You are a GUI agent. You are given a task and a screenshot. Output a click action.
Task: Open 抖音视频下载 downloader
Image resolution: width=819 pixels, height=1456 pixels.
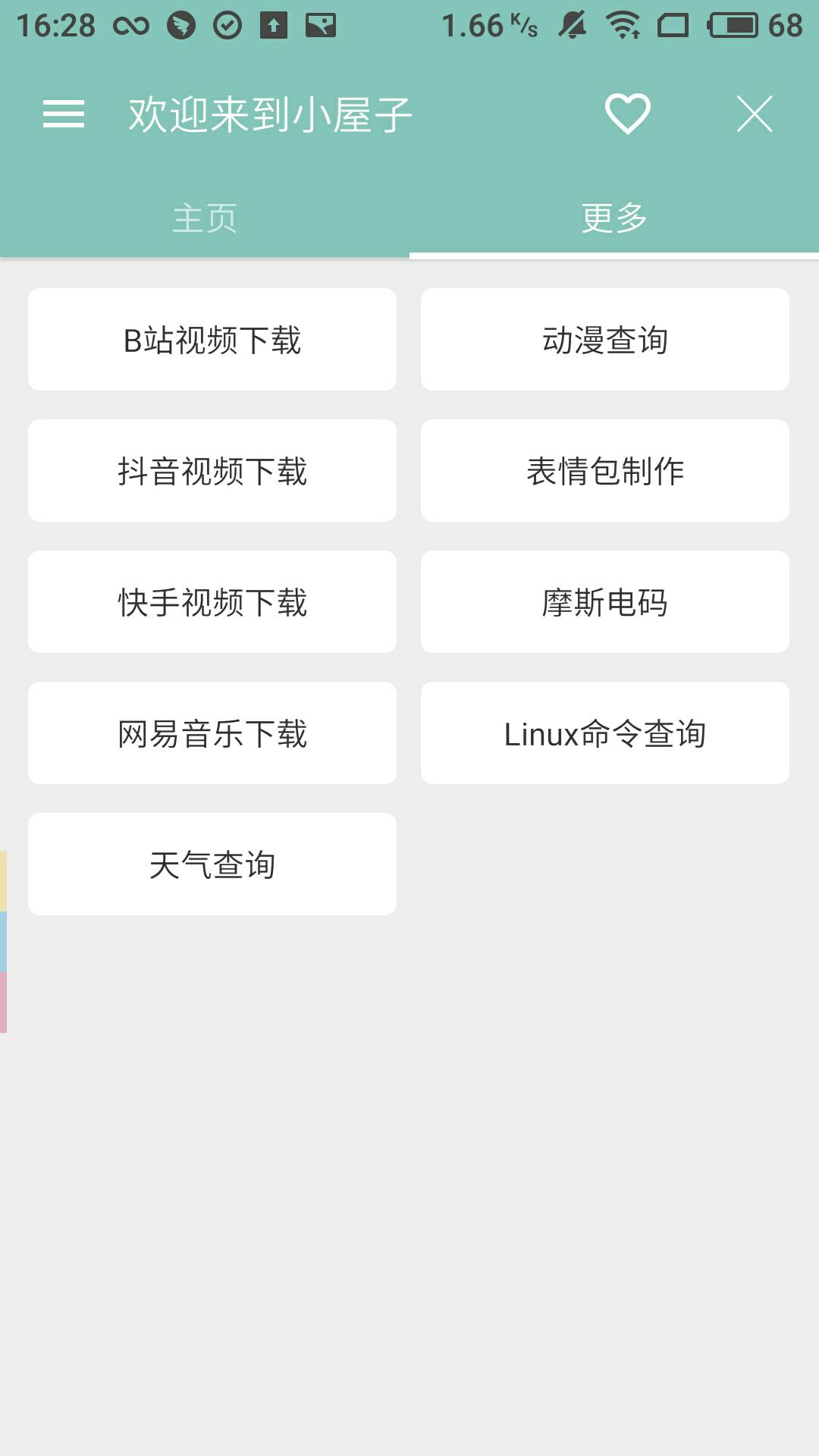point(212,470)
